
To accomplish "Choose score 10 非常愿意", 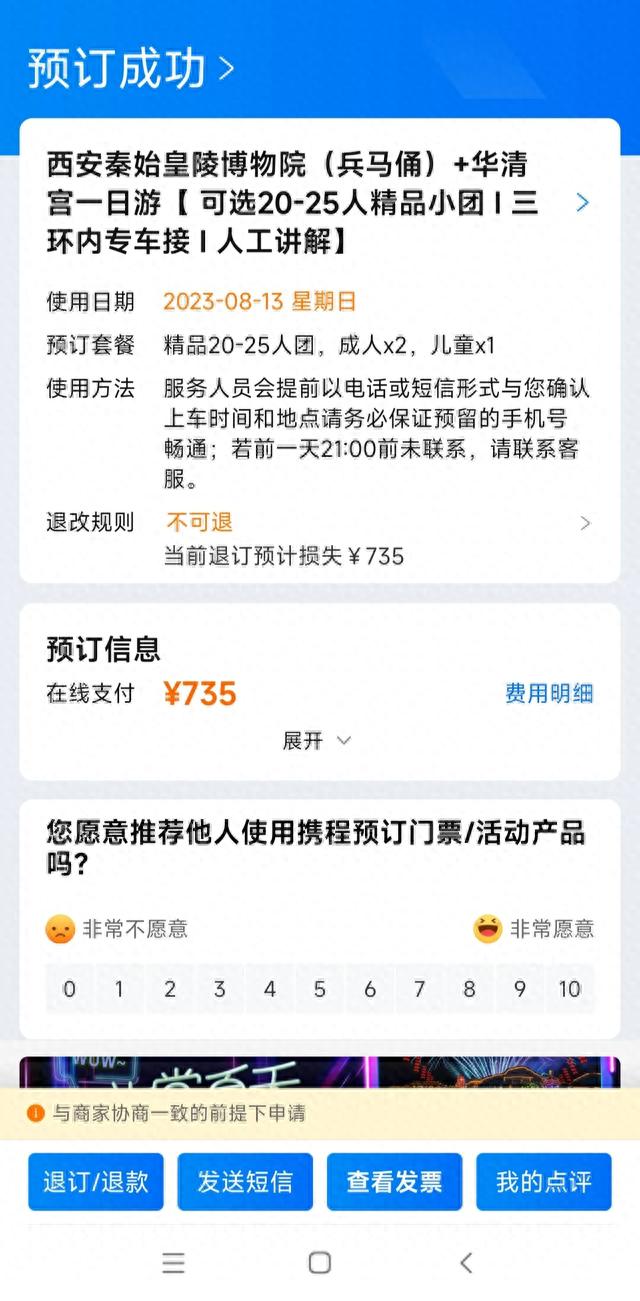I will pos(570,989).
